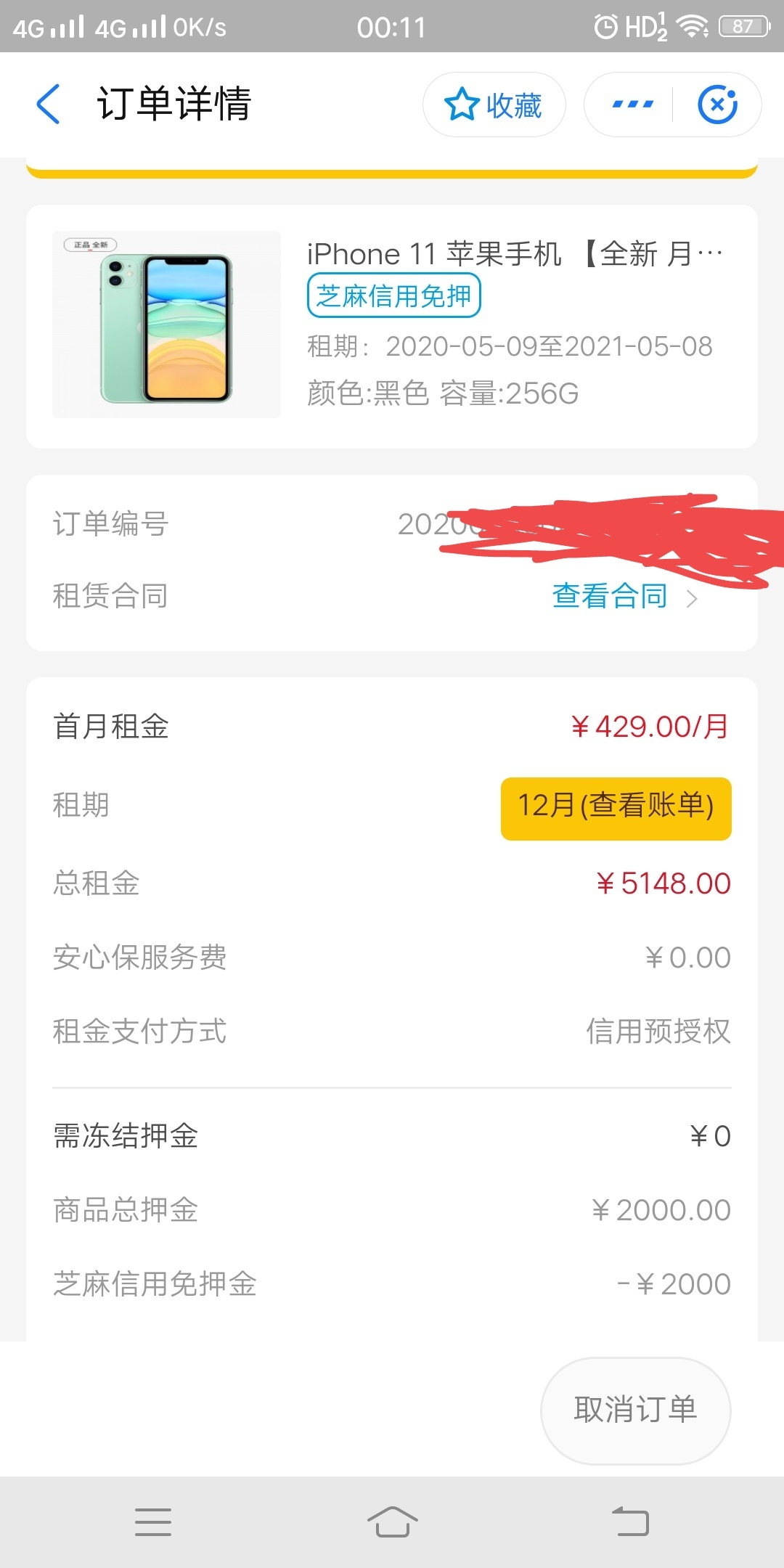Tap the 收藏 favorite button

click(494, 105)
